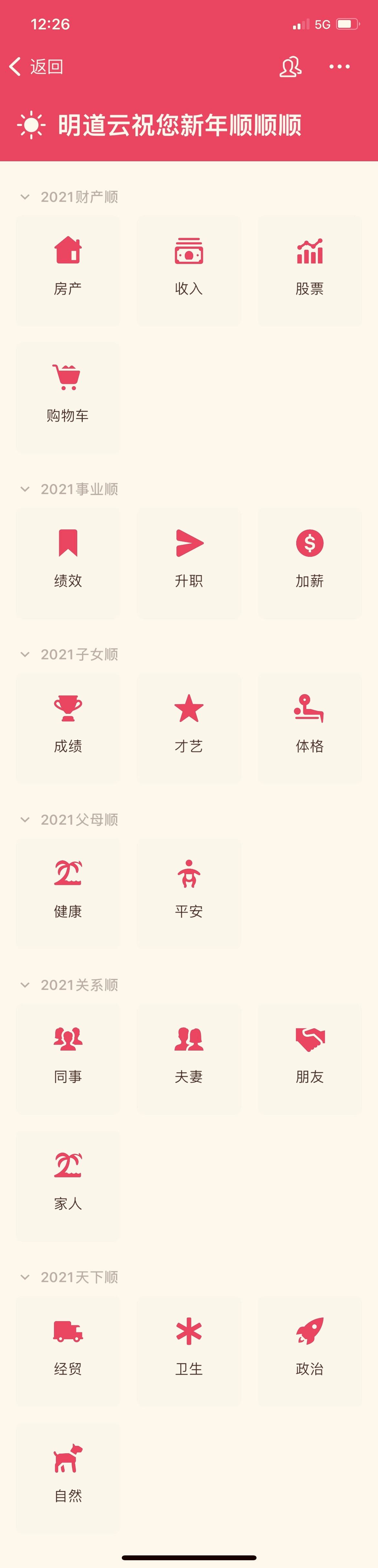Select the 升职 tile

coord(189,562)
